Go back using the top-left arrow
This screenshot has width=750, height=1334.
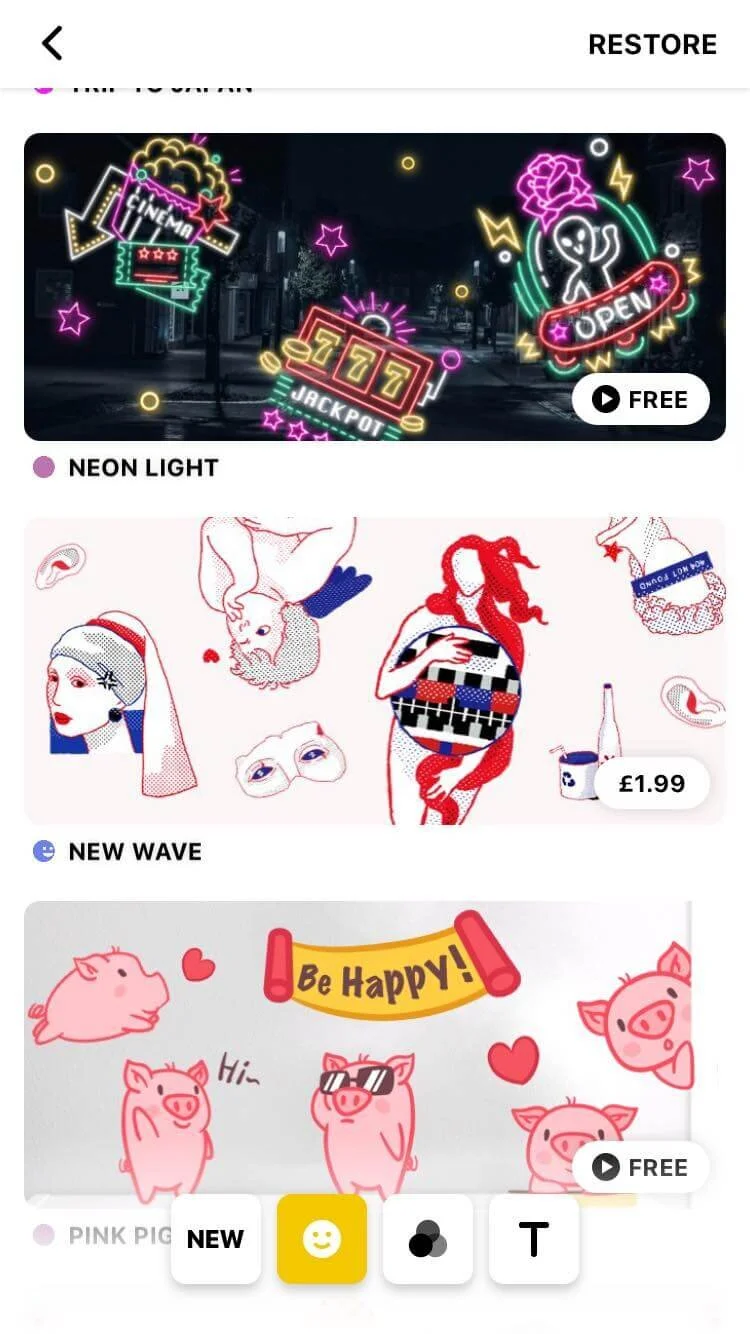point(52,44)
